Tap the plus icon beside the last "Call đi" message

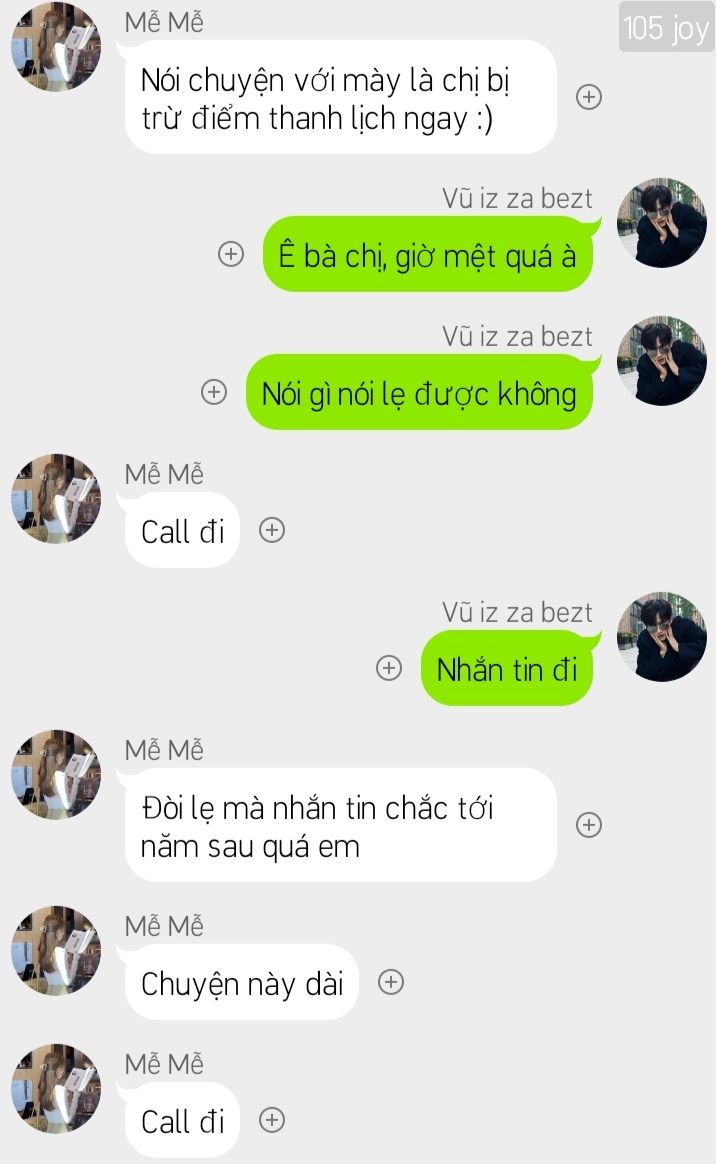click(x=272, y=1120)
